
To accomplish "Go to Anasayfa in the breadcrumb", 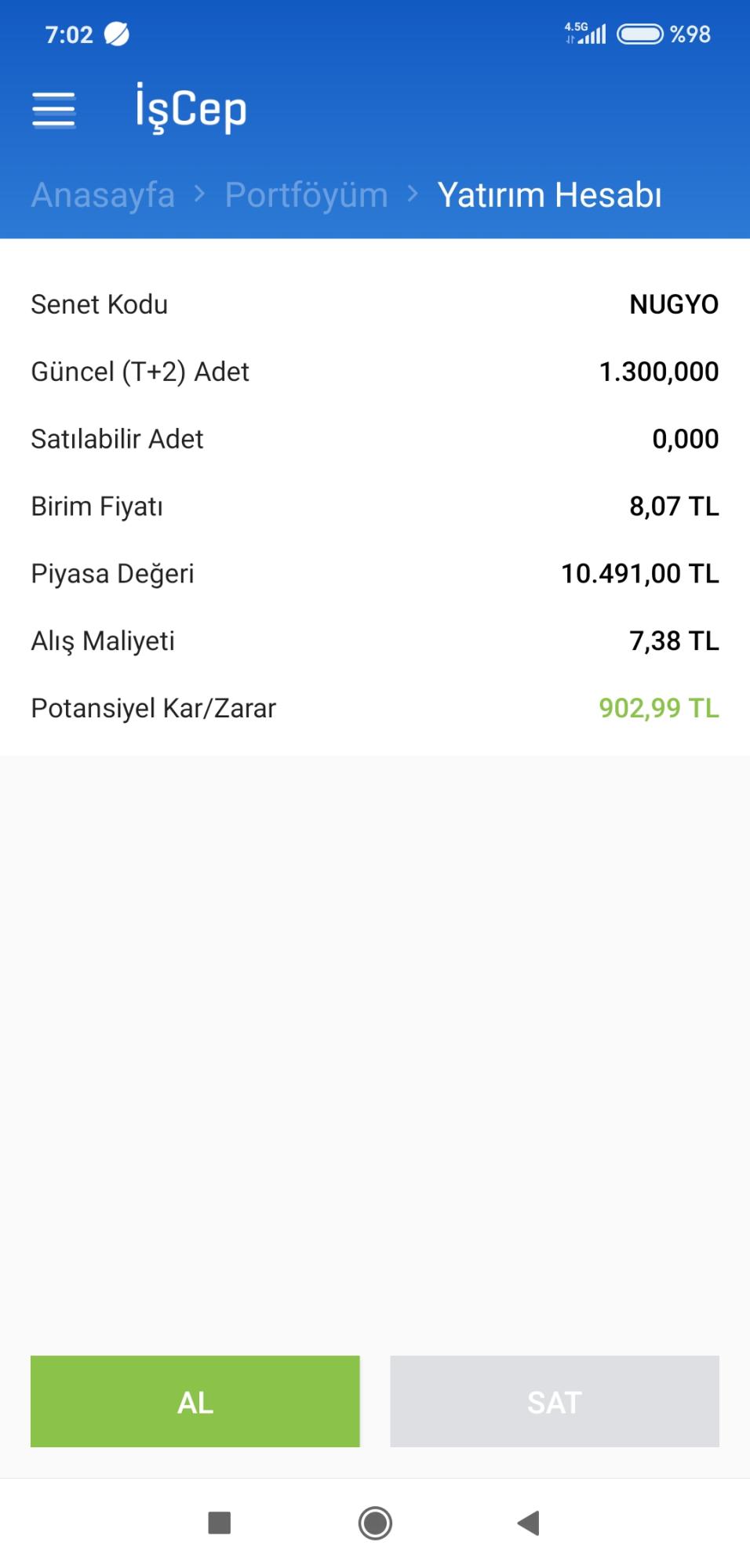I will [103, 195].
